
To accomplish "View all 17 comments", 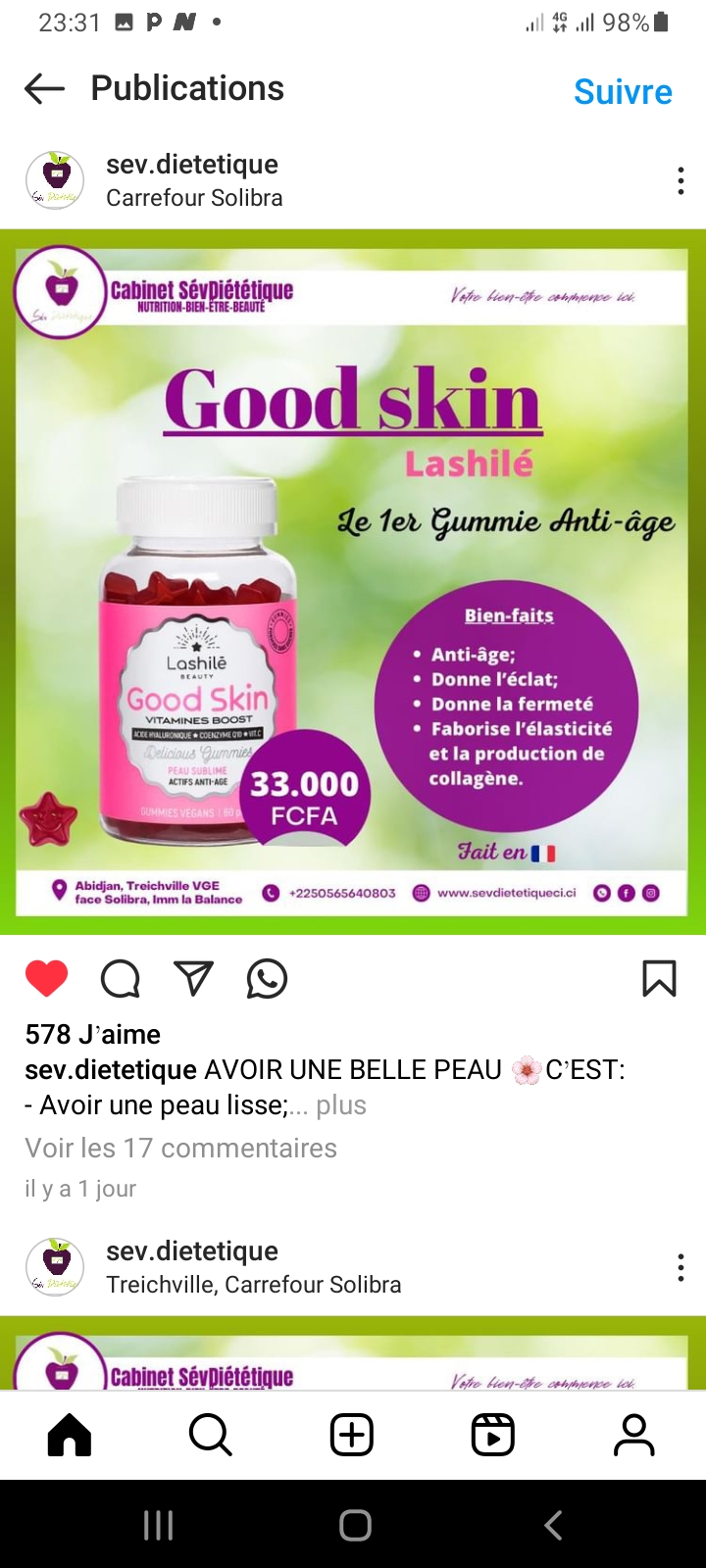I will pos(181,1148).
